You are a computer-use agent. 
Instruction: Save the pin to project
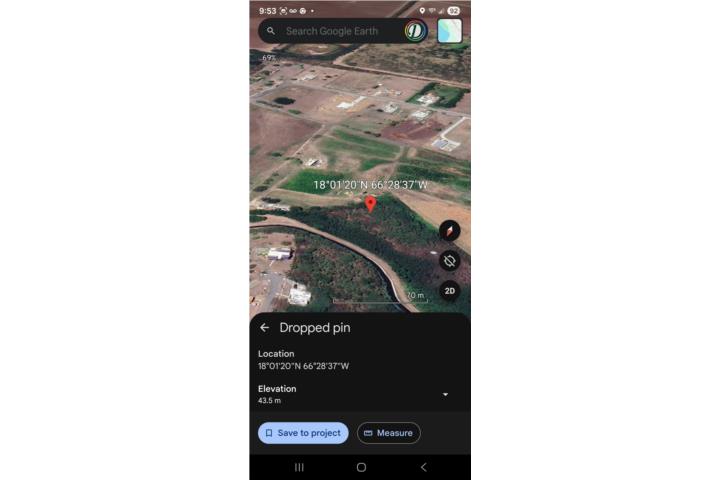(303, 433)
